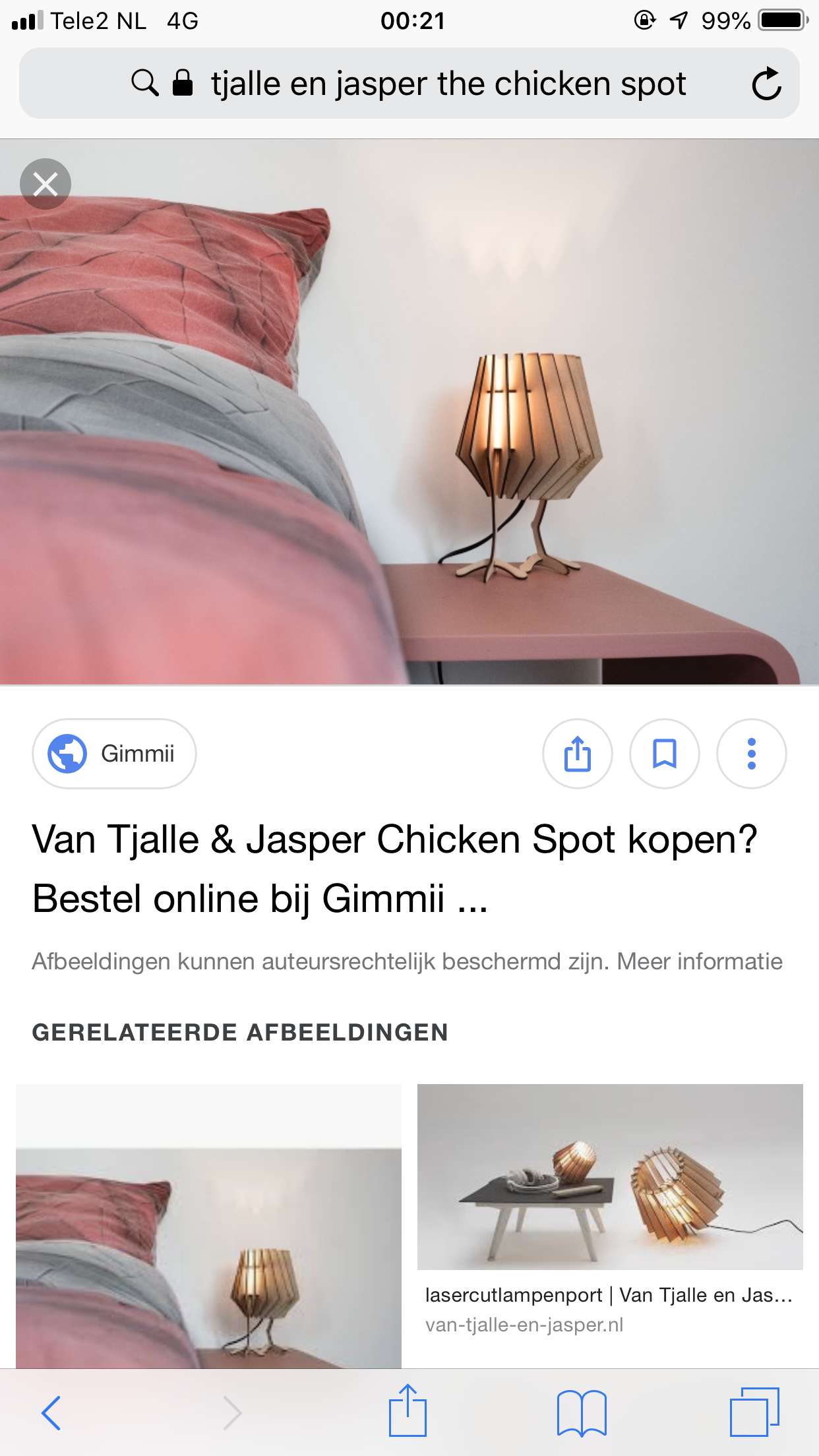This screenshot has width=819, height=1456.
Task: Go back in Safari
Action: [x=51, y=1412]
